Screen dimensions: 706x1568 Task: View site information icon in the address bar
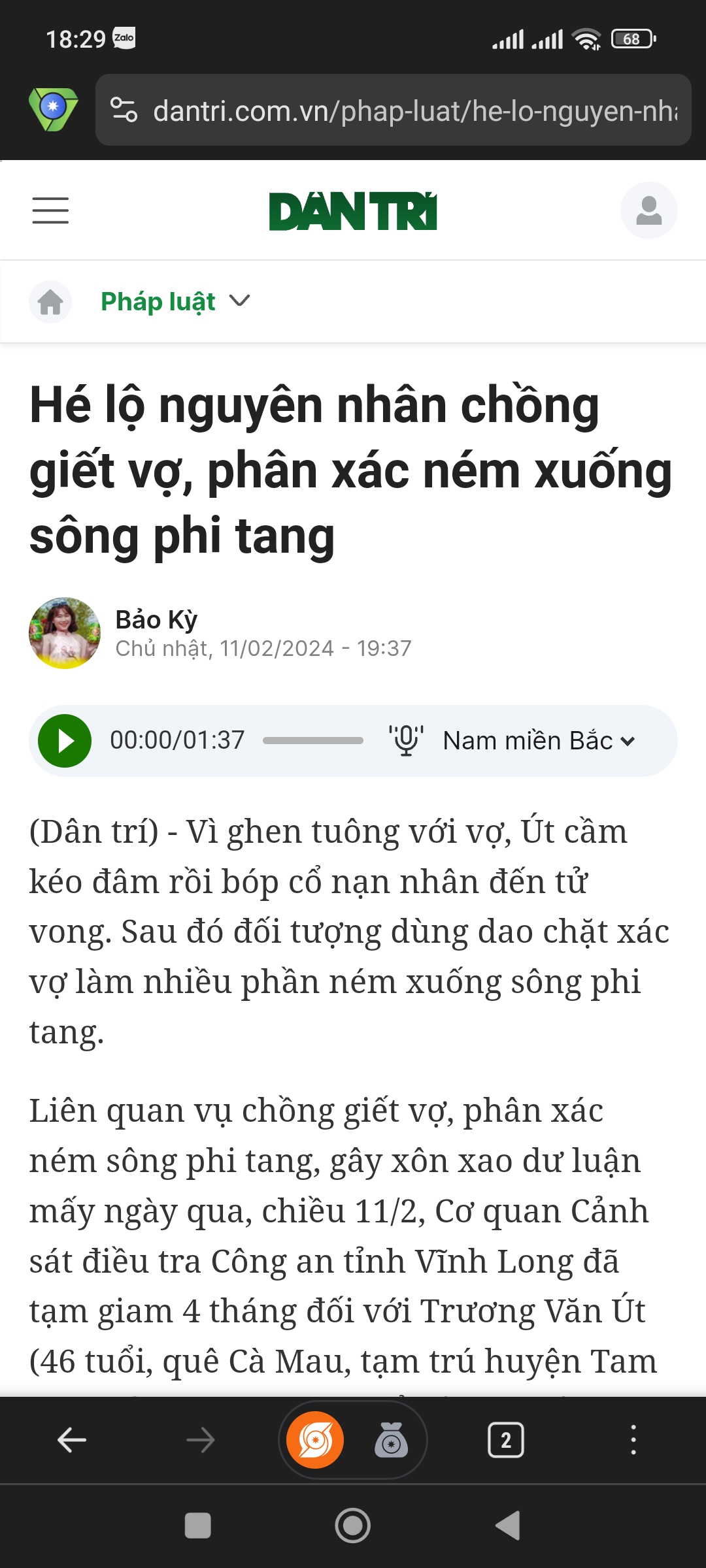(x=124, y=110)
